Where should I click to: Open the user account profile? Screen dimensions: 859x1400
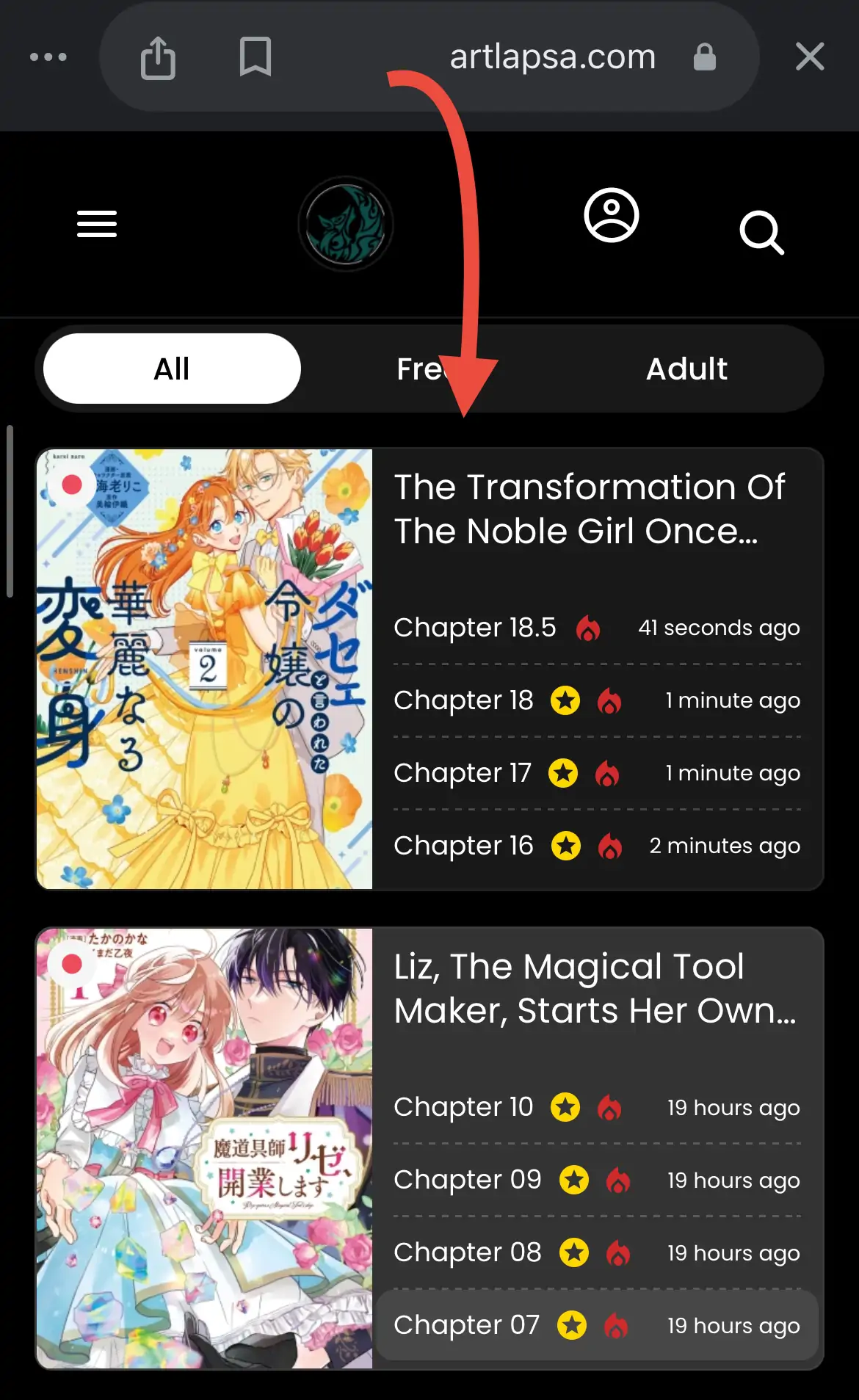[611, 216]
